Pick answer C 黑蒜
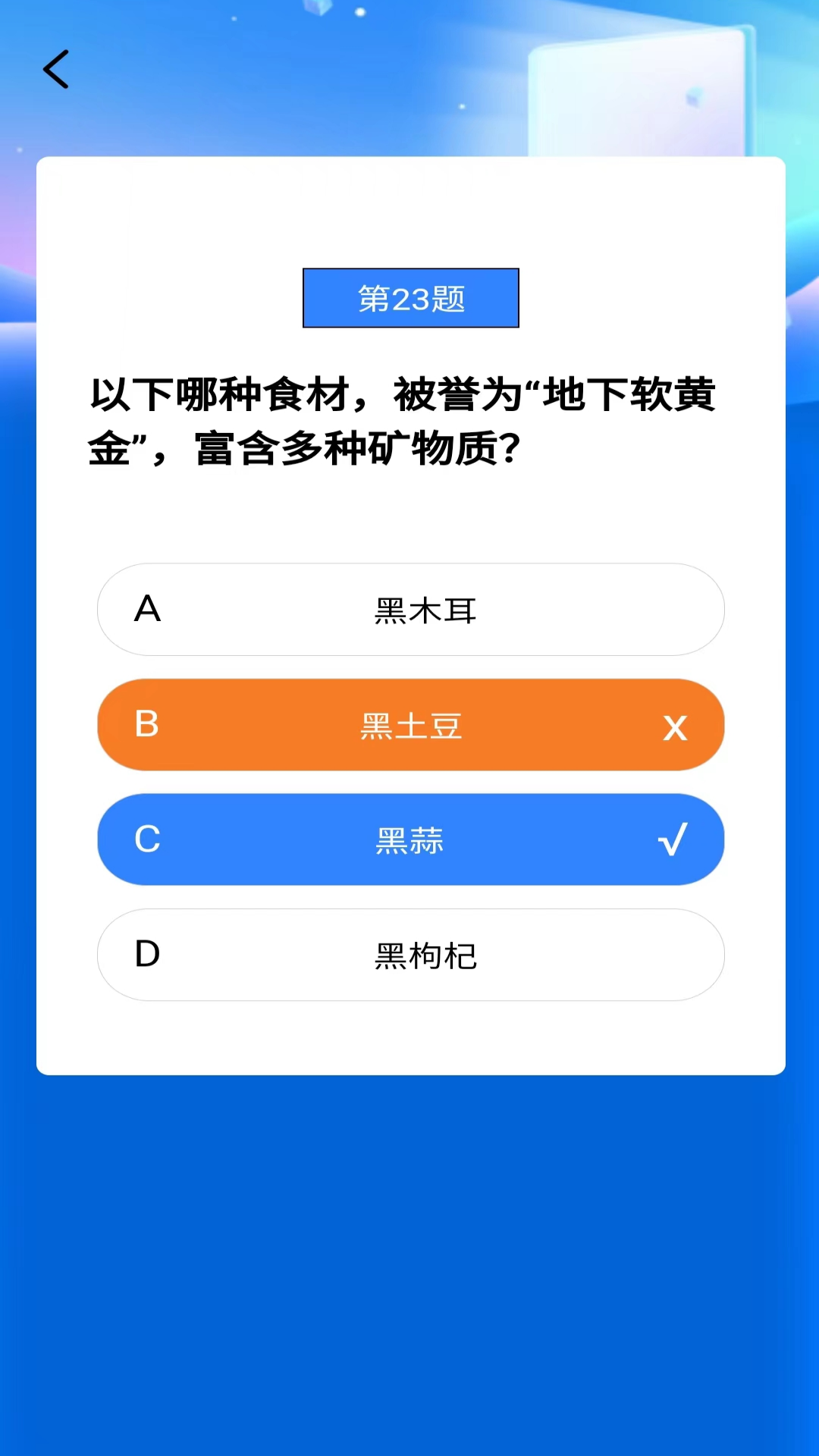Screen dimensions: 819x1456 pyautogui.click(x=411, y=839)
